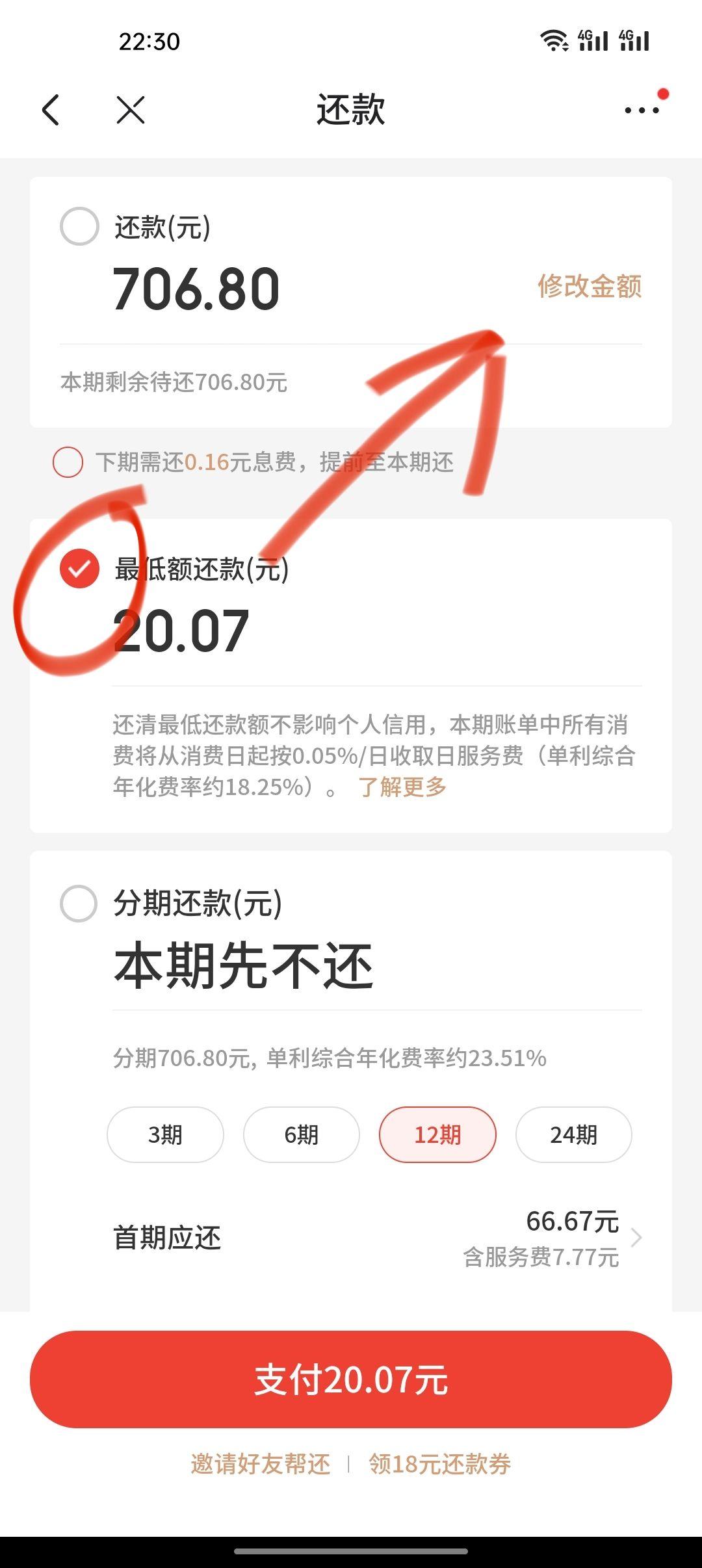Open the three-dot overflow menu
This screenshot has width=702, height=1568.
pyautogui.click(x=642, y=110)
